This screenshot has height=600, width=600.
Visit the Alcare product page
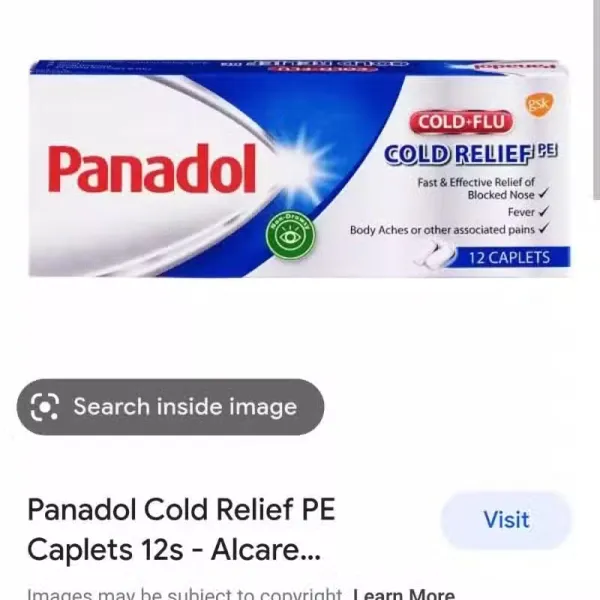coord(506,520)
